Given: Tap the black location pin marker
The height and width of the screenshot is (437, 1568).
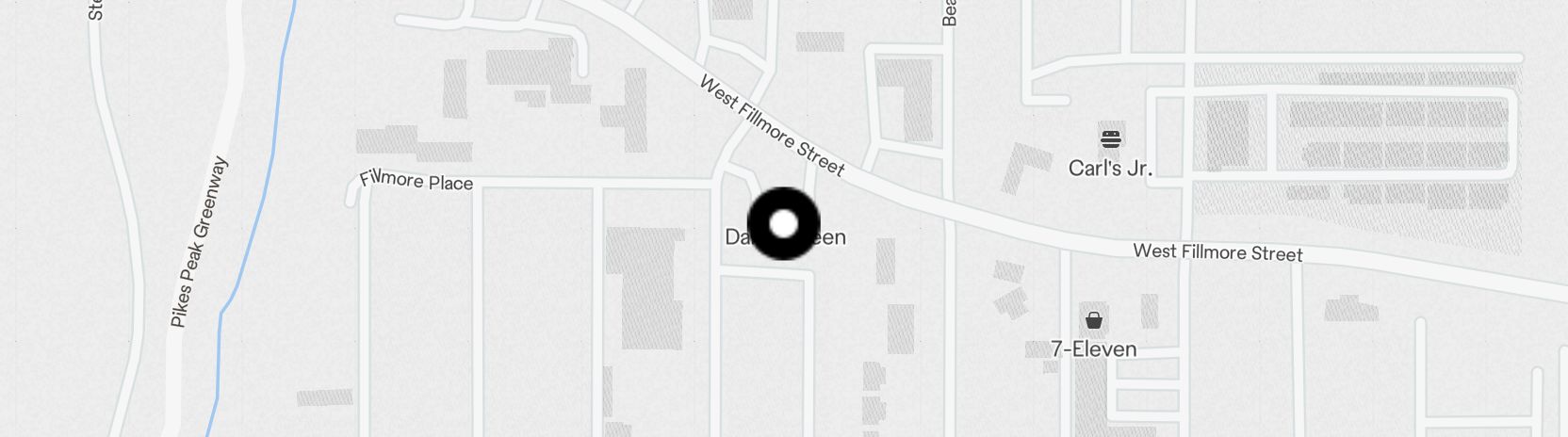Looking at the screenshot, I should pyautogui.click(x=784, y=224).
